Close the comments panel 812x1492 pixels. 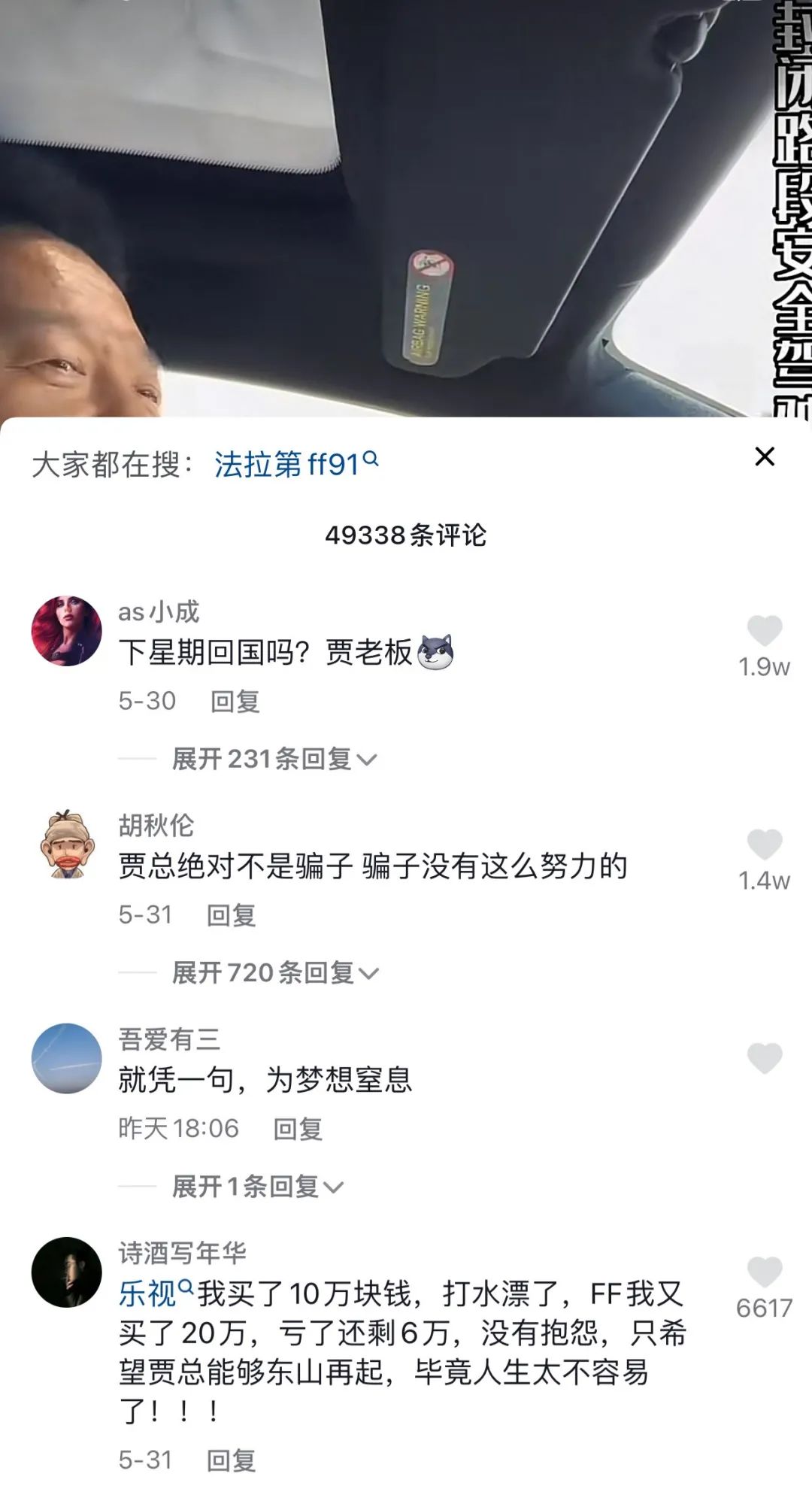point(765,456)
